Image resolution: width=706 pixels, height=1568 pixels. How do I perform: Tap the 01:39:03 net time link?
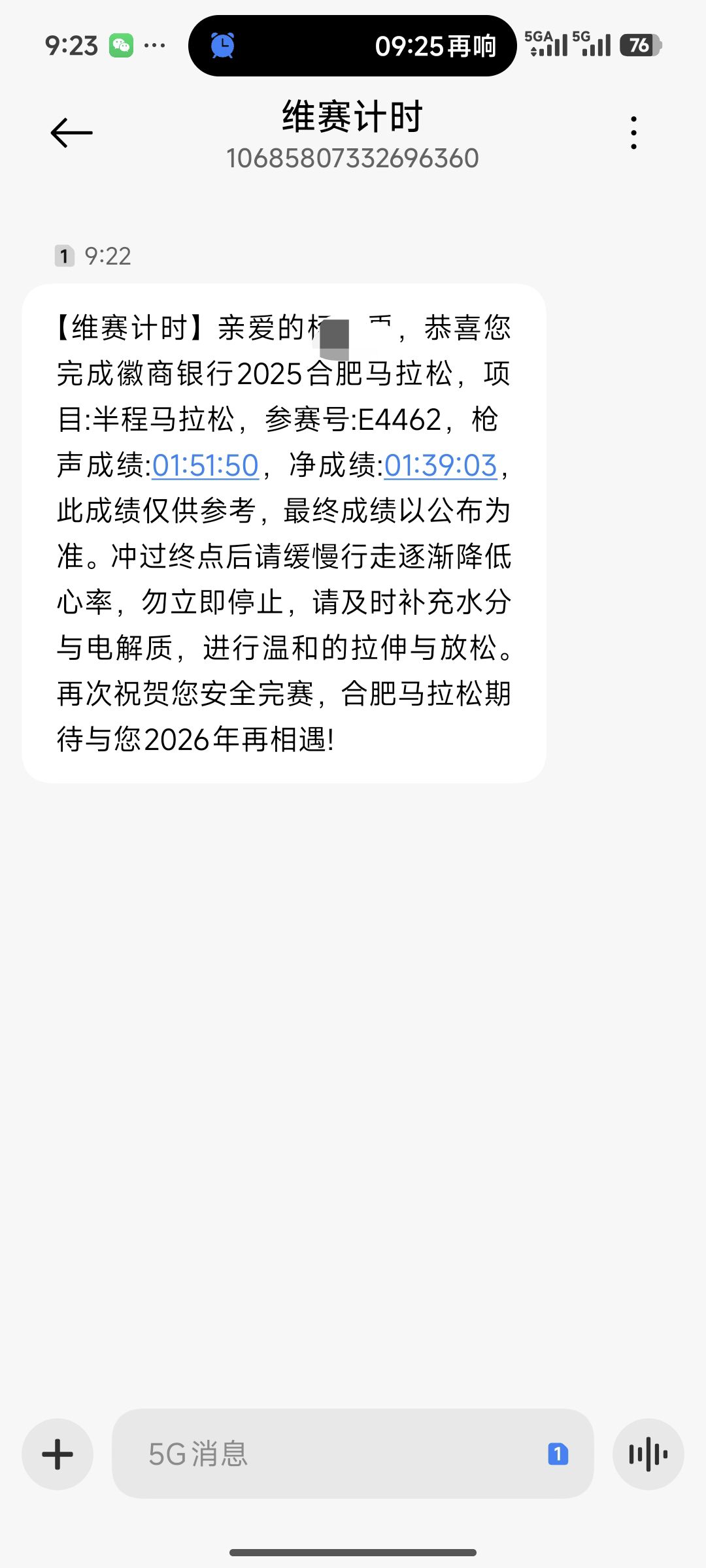[441, 466]
